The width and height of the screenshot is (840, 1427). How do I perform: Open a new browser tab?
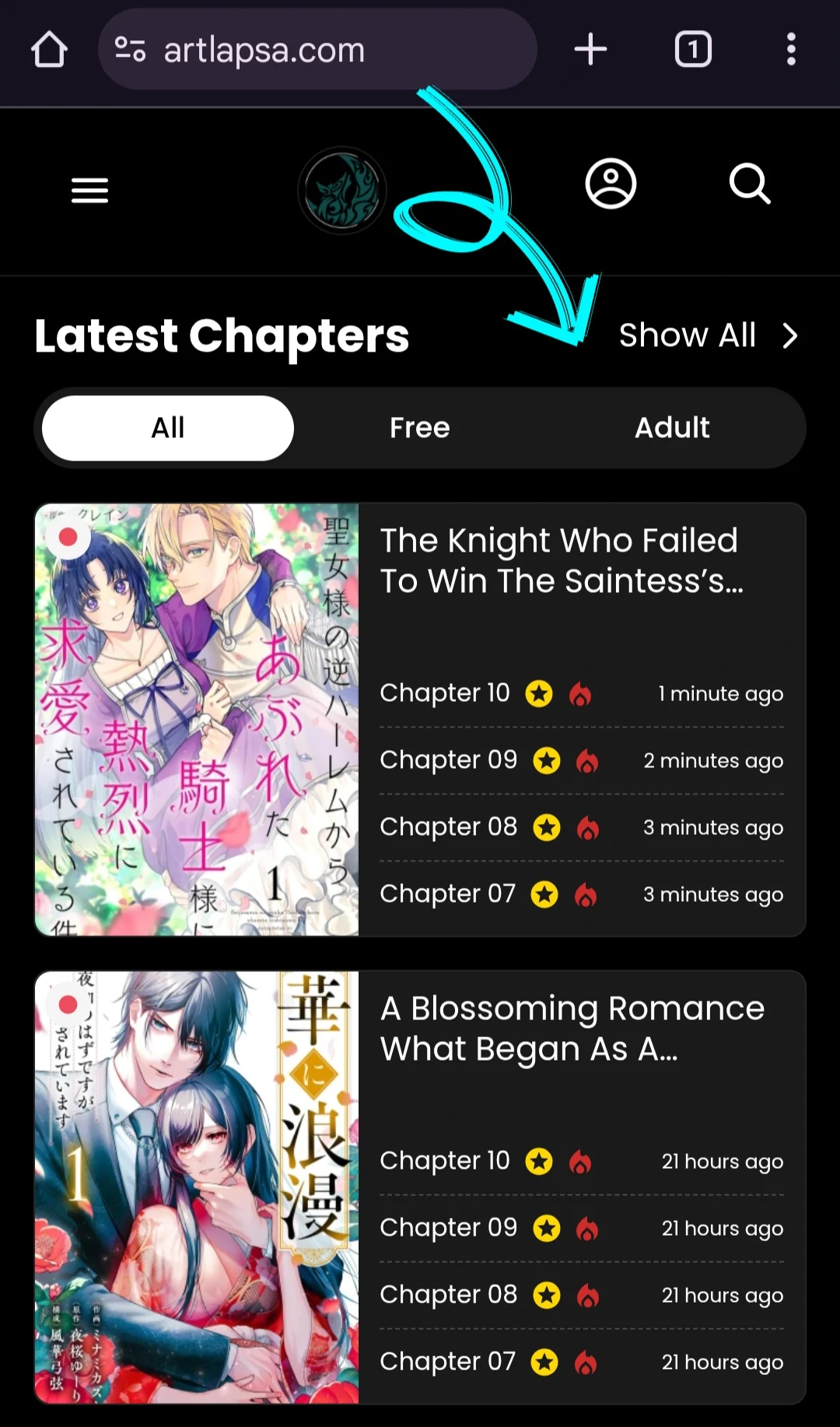[590, 50]
